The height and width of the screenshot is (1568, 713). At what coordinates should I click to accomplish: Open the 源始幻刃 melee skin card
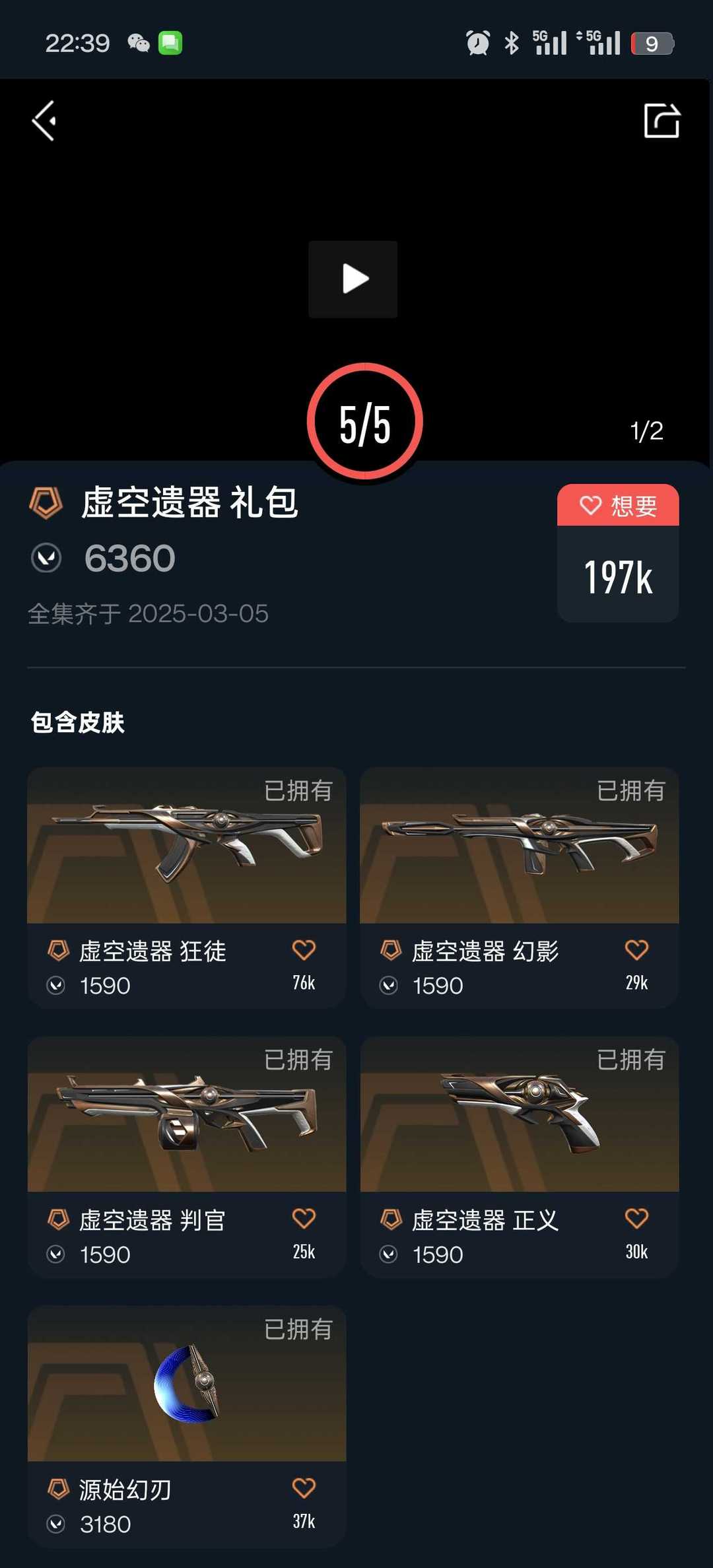(x=186, y=1426)
